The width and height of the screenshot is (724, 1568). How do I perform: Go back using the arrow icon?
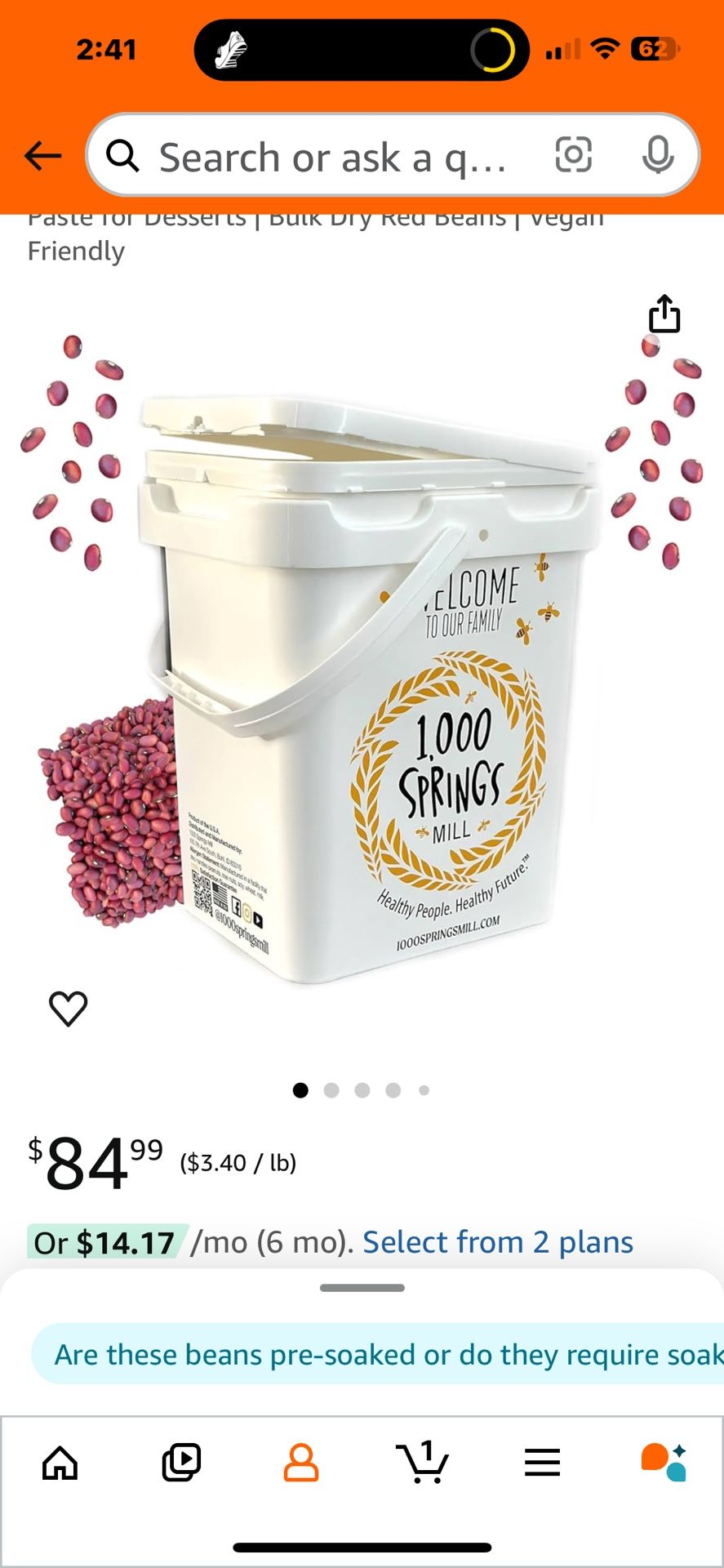pos(42,155)
